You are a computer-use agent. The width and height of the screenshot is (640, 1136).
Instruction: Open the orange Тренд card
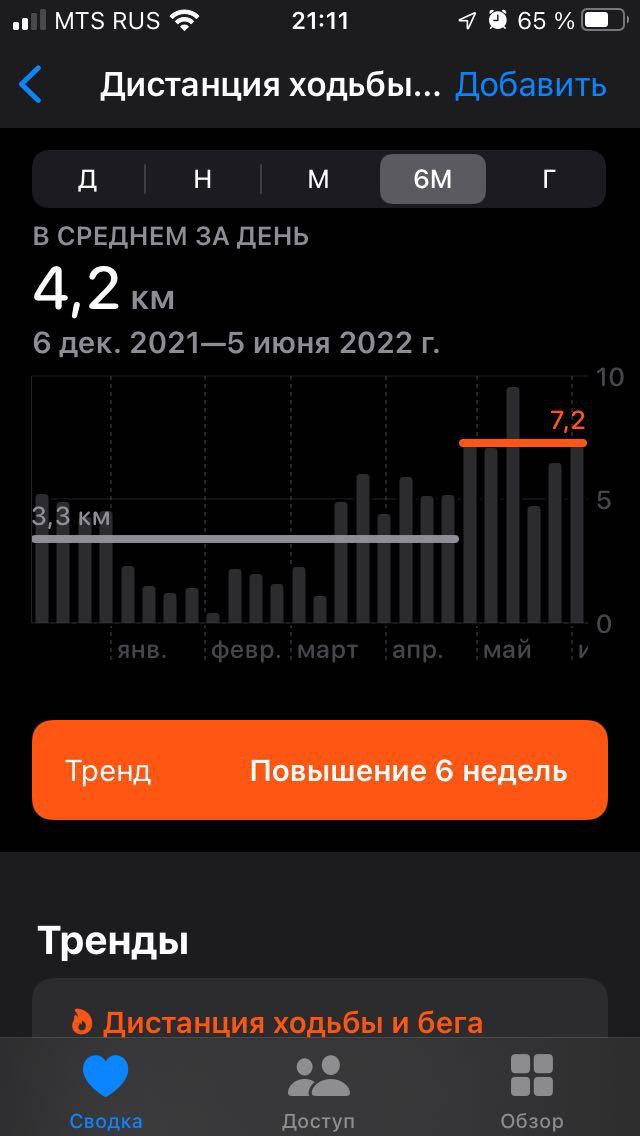pos(320,771)
